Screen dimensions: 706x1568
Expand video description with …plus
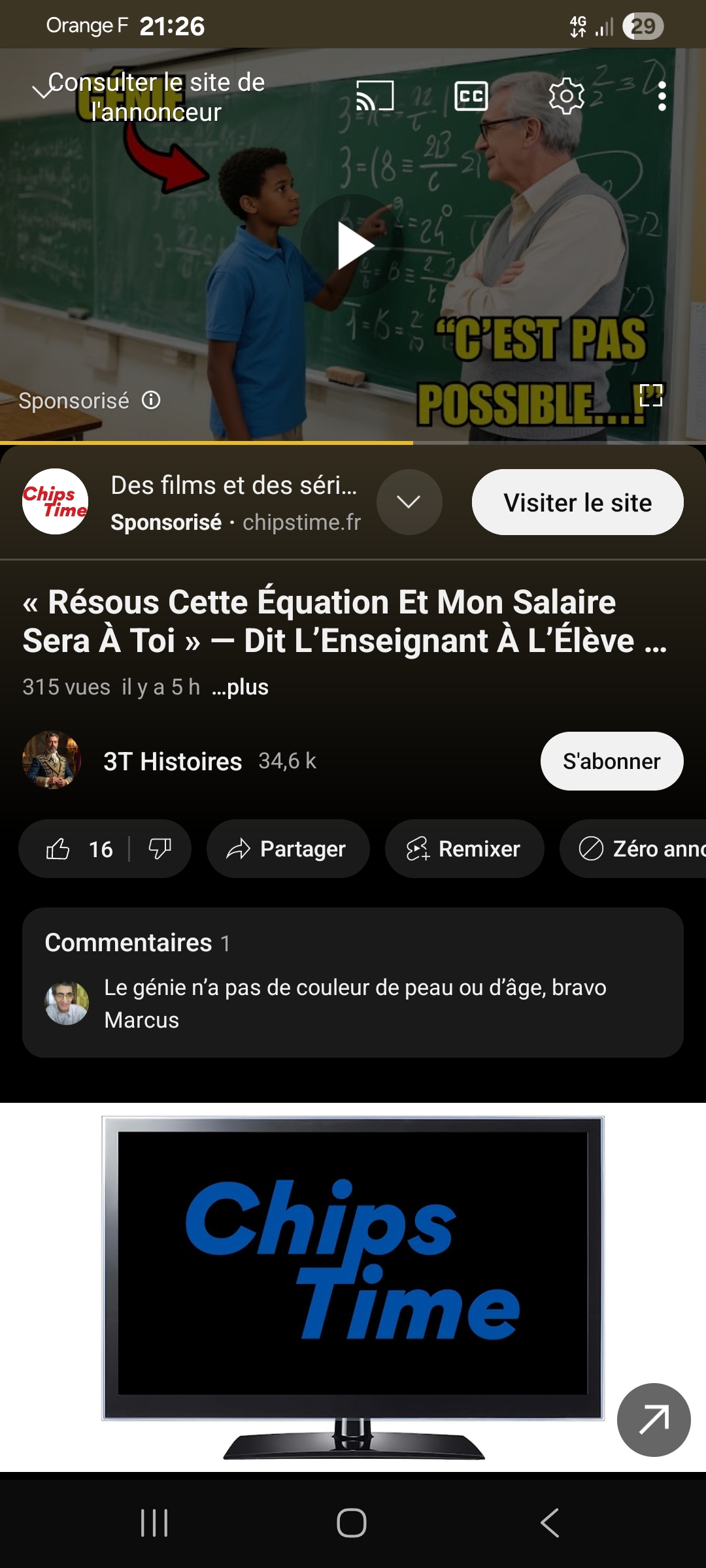241,687
